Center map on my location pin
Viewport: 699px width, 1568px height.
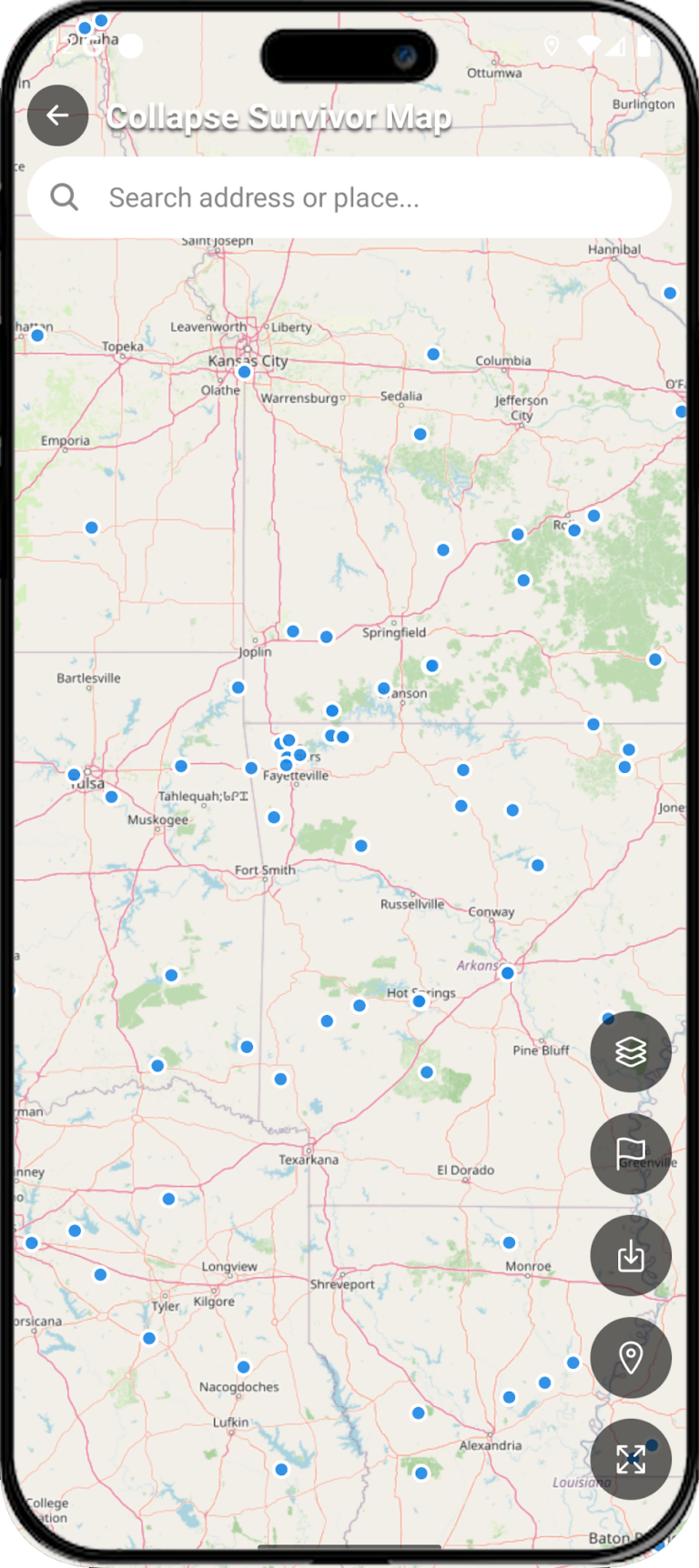[630, 1357]
